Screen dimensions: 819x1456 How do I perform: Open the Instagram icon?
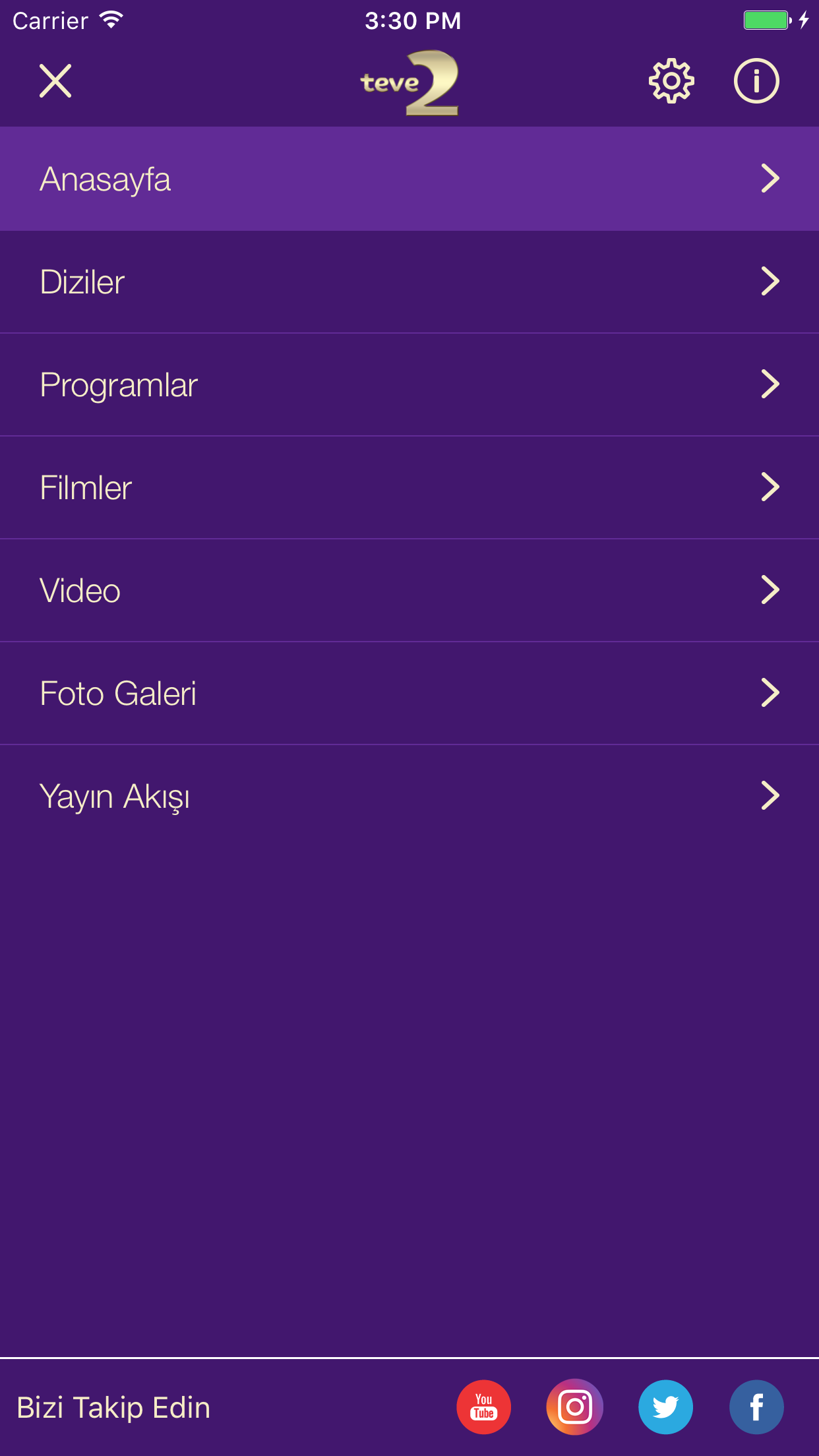click(574, 1407)
